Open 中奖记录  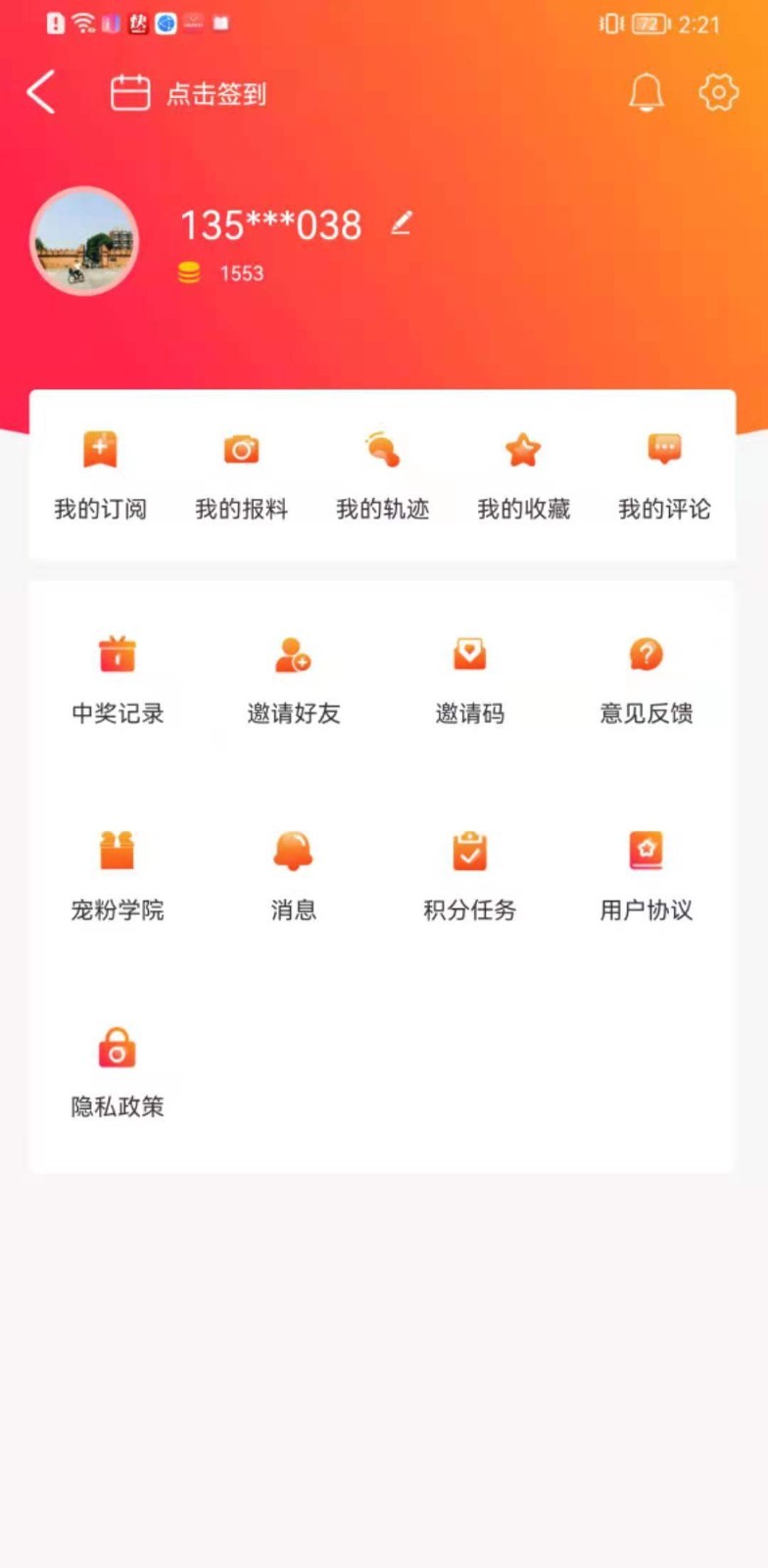pyautogui.click(x=118, y=681)
